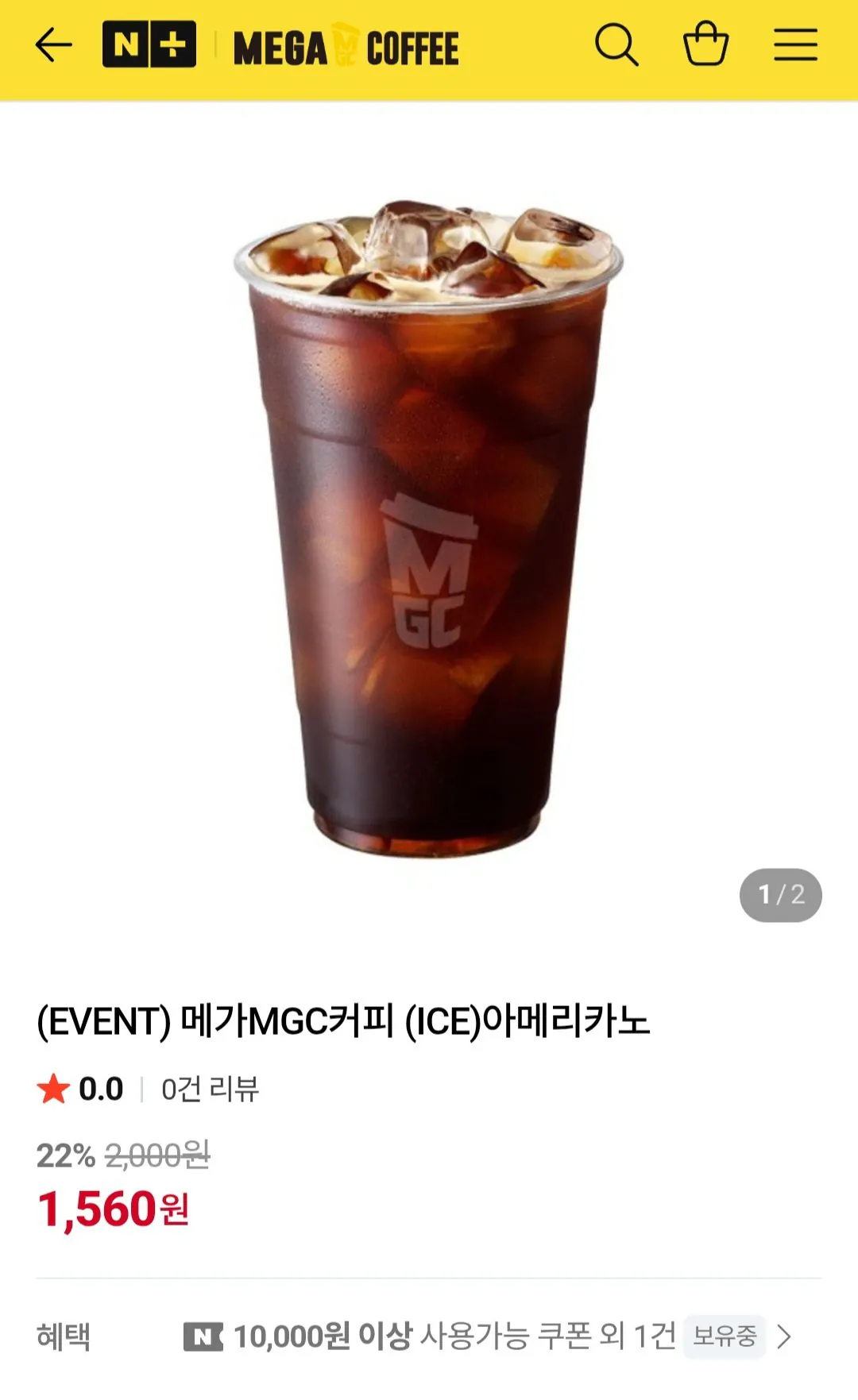Click the MEGA COFFEE brand logo
858x1400 pixels.
pos(342,45)
